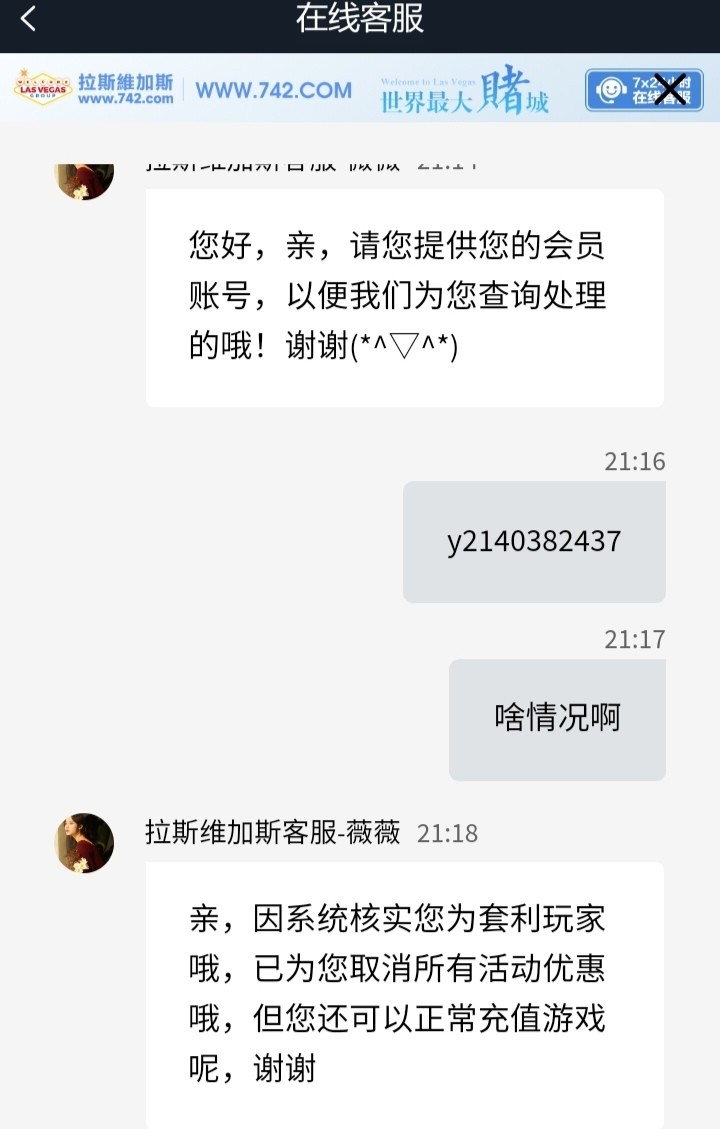This screenshot has height=1129, width=720.
Task: Dismiss the 拉斯维加斯 banner with the X
Action: [x=669, y=90]
